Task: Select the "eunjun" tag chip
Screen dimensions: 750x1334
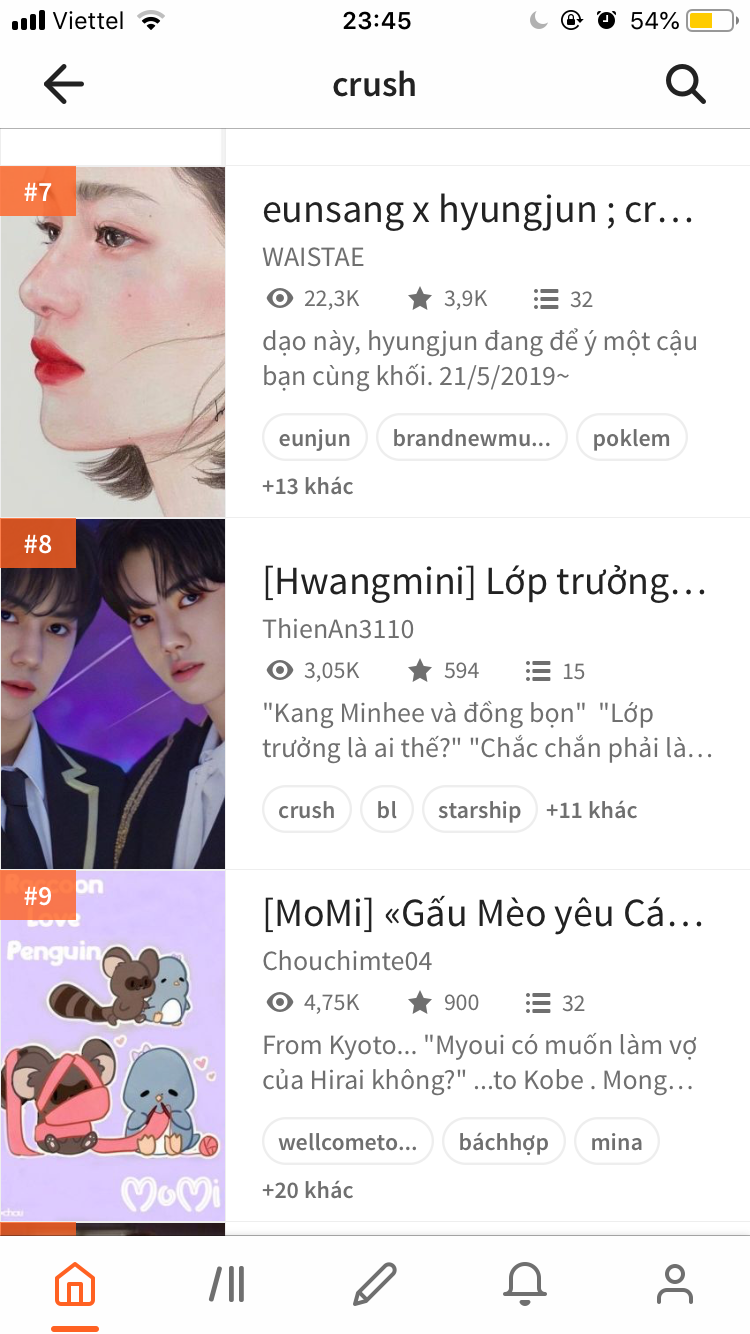Action: (315, 438)
